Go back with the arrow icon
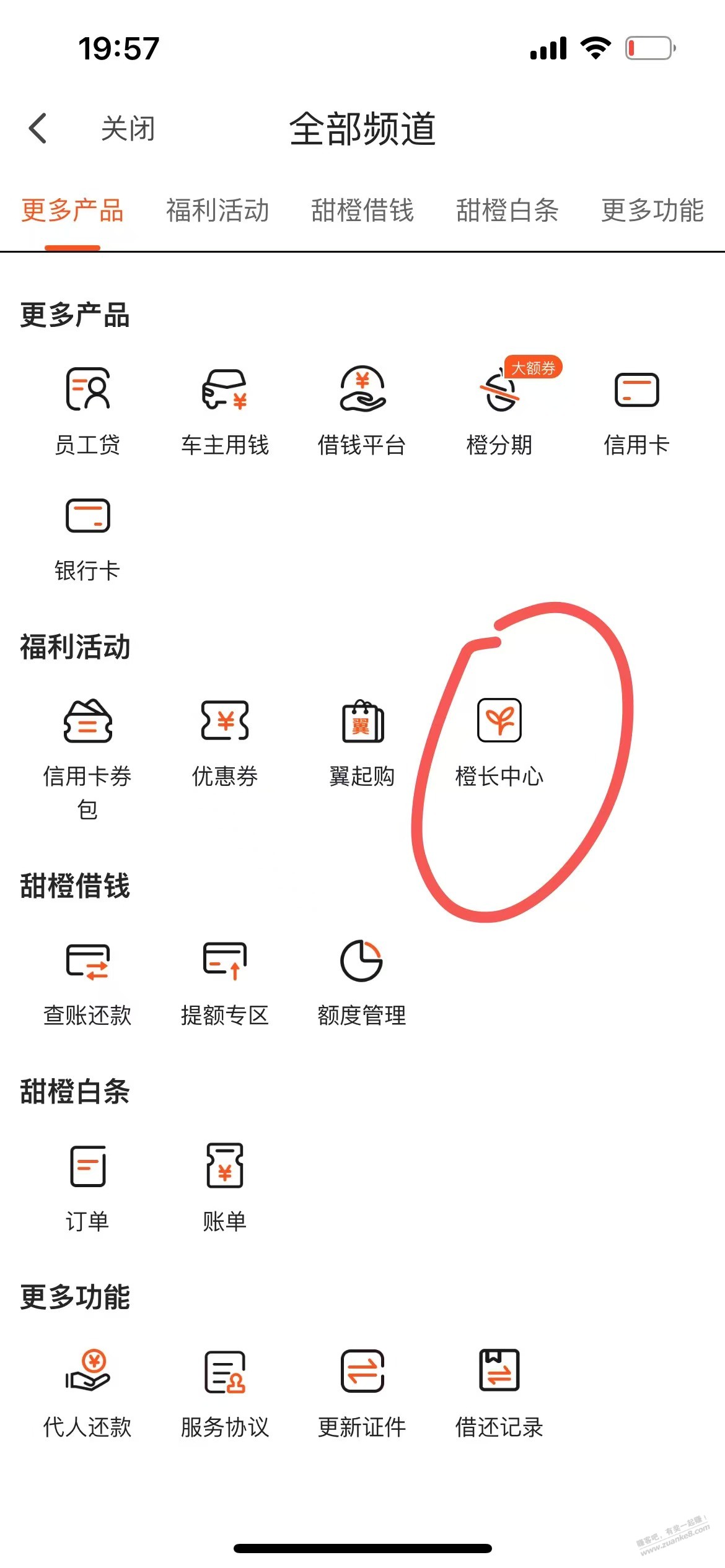725x1568 pixels. coord(38,128)
